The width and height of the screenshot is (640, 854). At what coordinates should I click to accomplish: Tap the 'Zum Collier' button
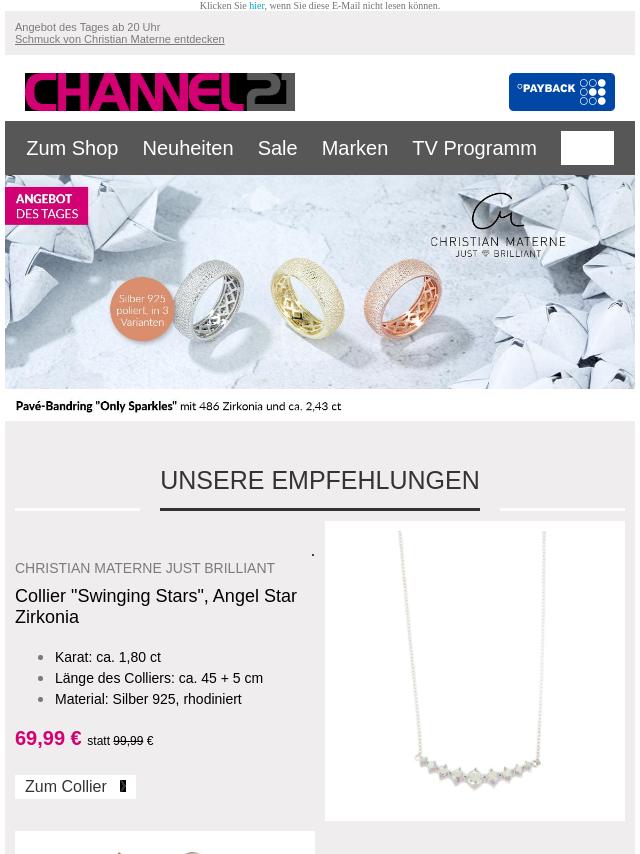[x=75, y=787]
